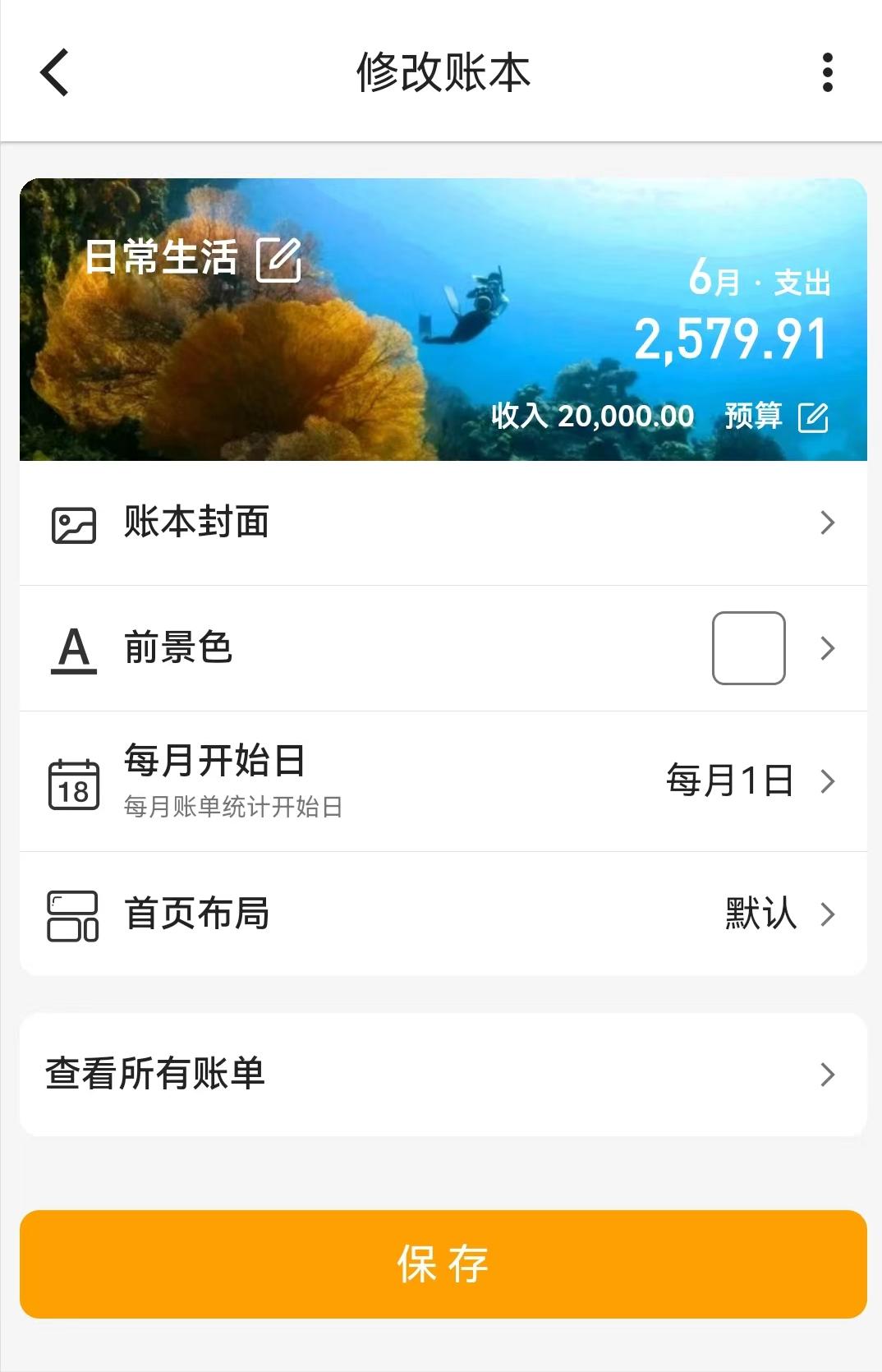Open the 修改账本 title bar
The height and width of the screenshot is (1372, 882).
pos(441,73)
